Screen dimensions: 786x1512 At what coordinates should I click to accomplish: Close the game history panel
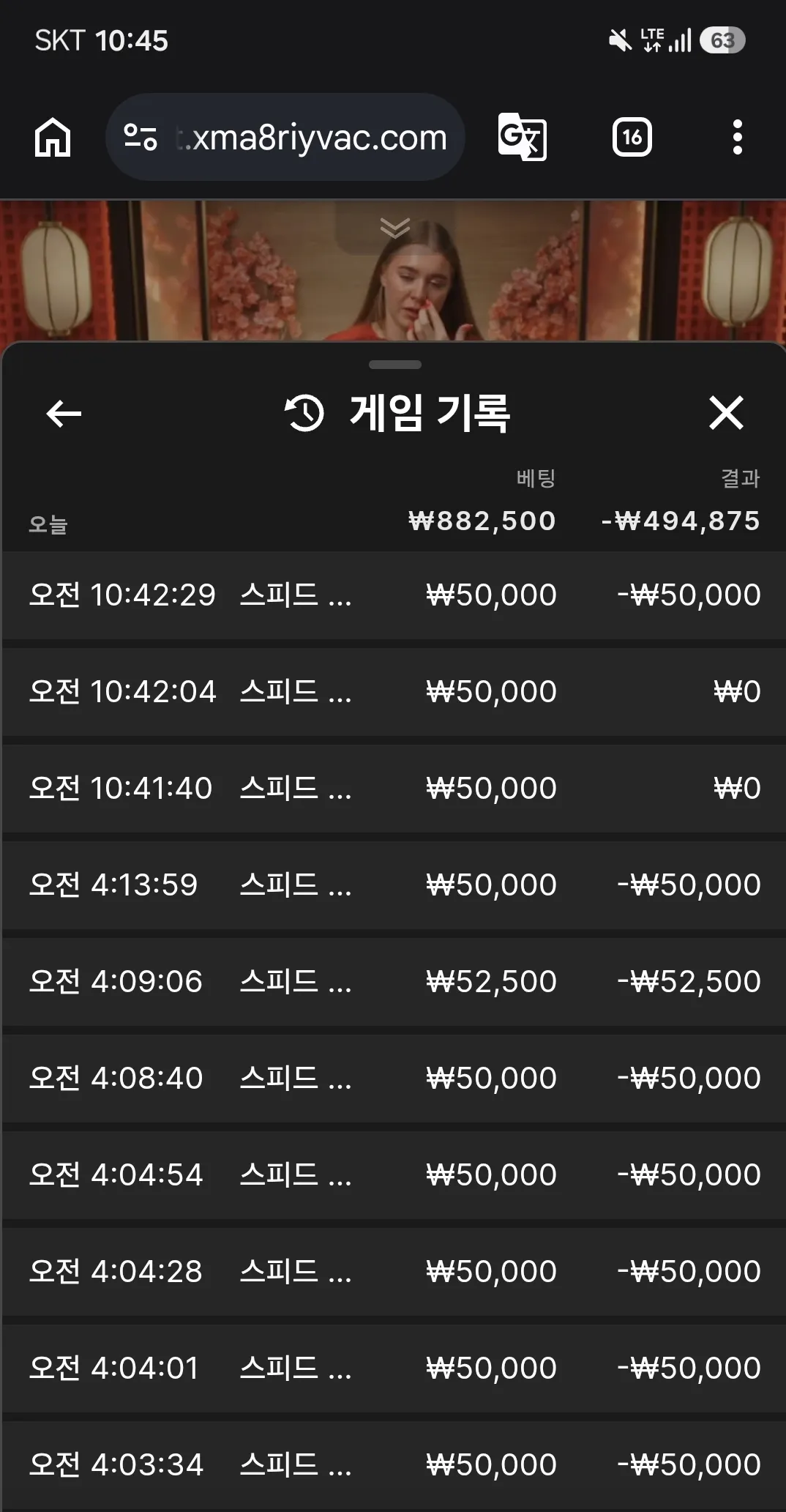[x=726, y=413]
